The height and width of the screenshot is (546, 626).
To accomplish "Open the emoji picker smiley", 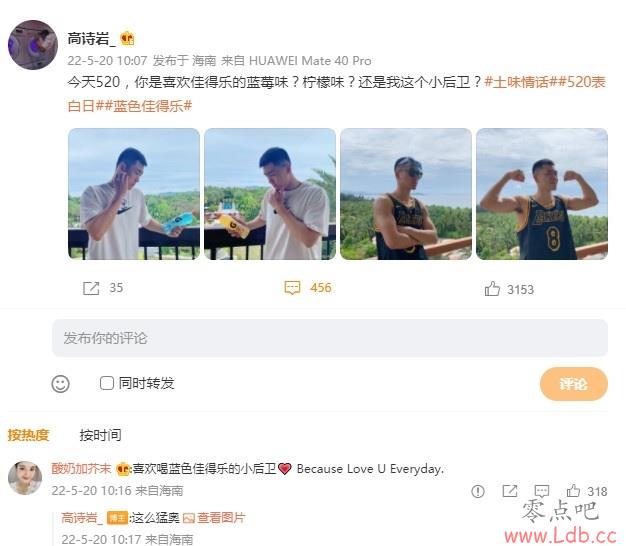I will click(x=61, y=383).
